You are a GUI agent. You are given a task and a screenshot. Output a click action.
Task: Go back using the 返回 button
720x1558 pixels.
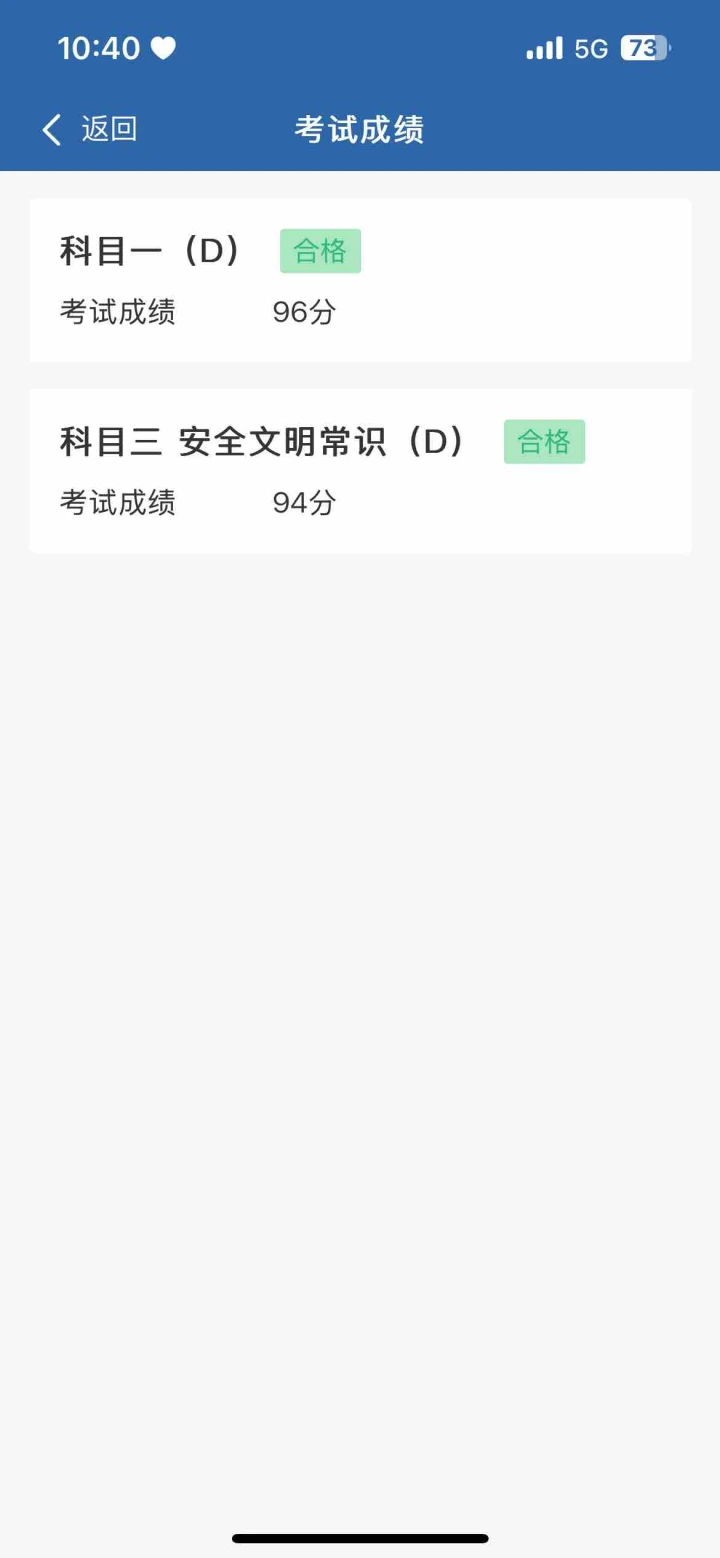[x=89, y=129]
